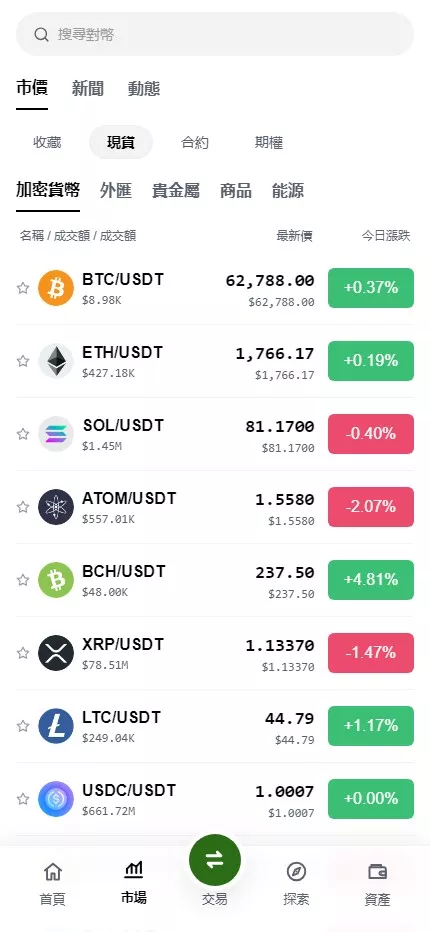Star the SOL/USDT pair

click(x=23, y=434)
